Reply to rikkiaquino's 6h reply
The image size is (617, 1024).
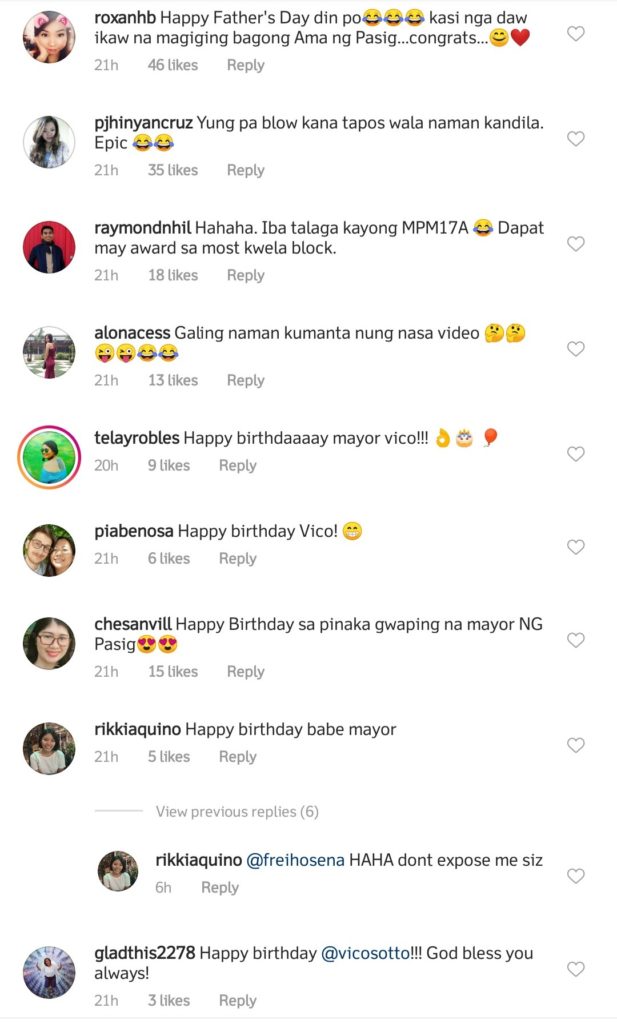(x=220, y=887)
